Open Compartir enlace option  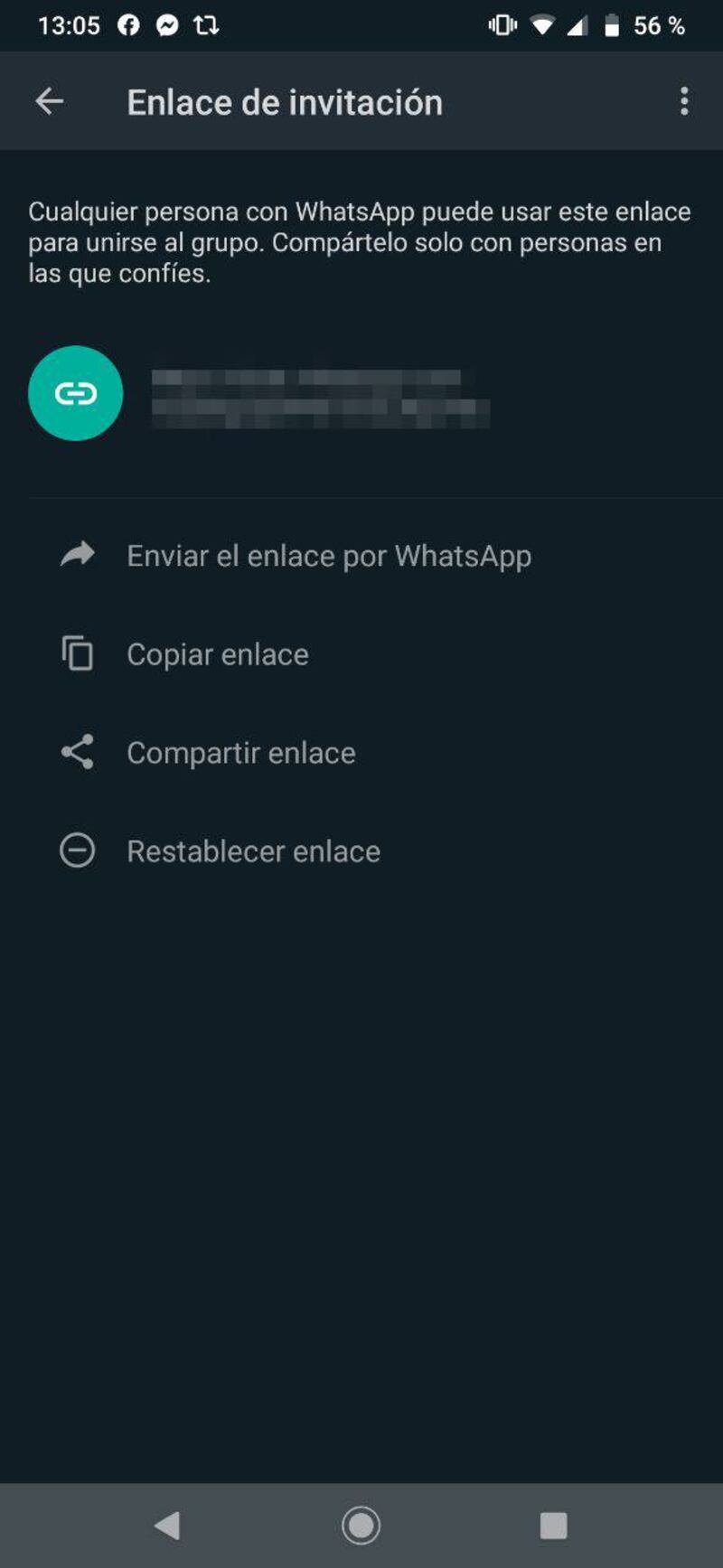tap(240, 753)
